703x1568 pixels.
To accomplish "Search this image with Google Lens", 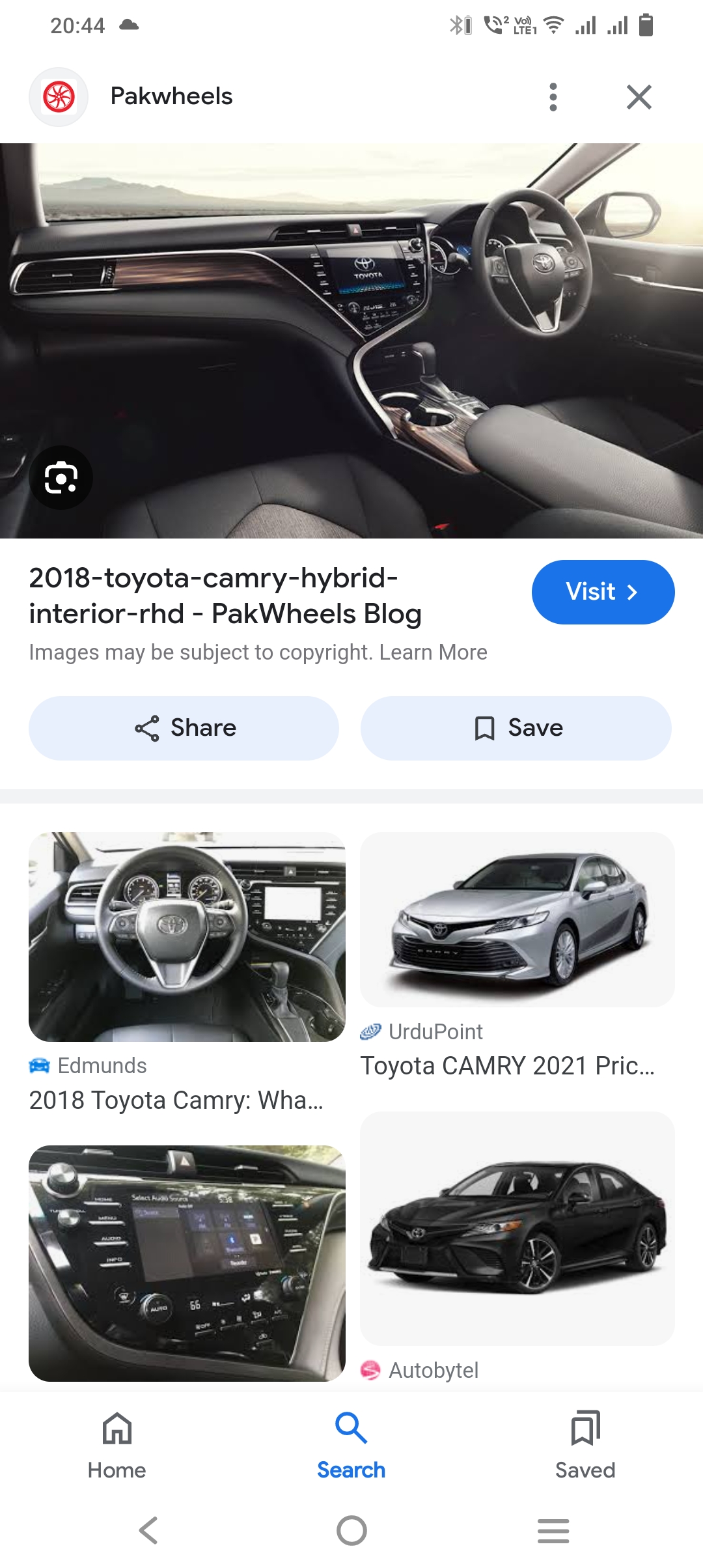I will tap(61, 478).
